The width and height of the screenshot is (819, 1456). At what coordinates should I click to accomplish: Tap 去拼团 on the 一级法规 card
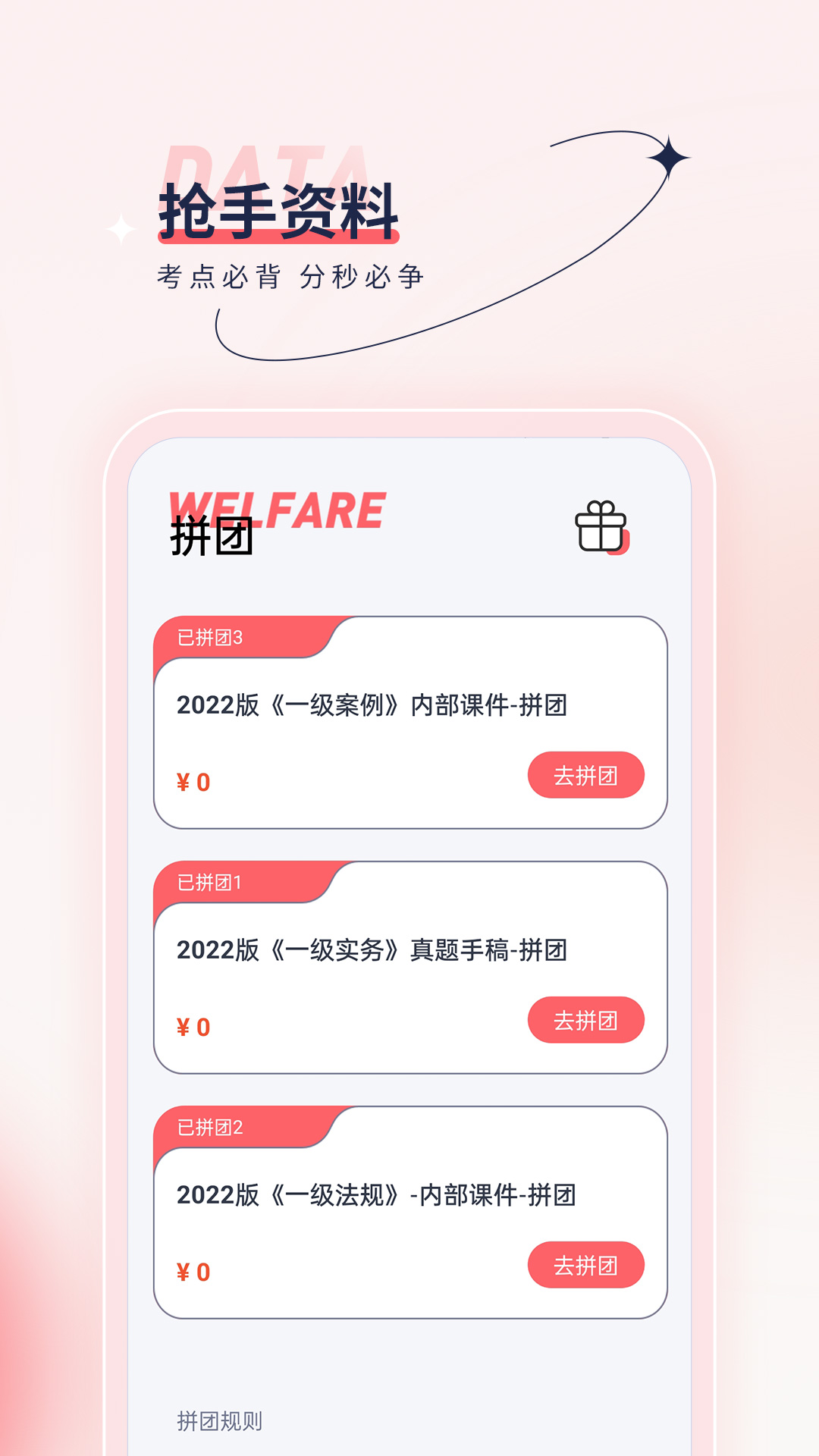586,1265
